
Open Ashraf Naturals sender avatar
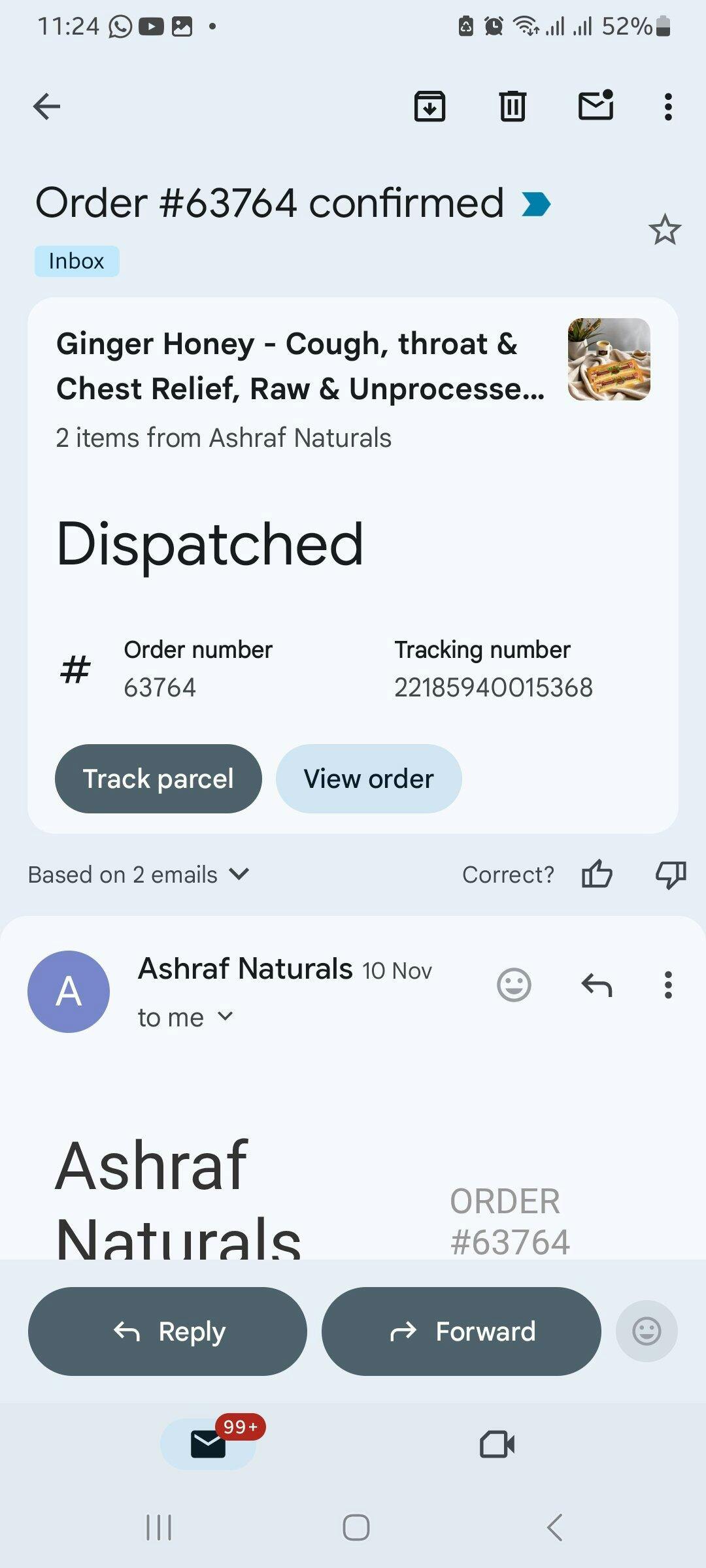(x=69, y=991)
